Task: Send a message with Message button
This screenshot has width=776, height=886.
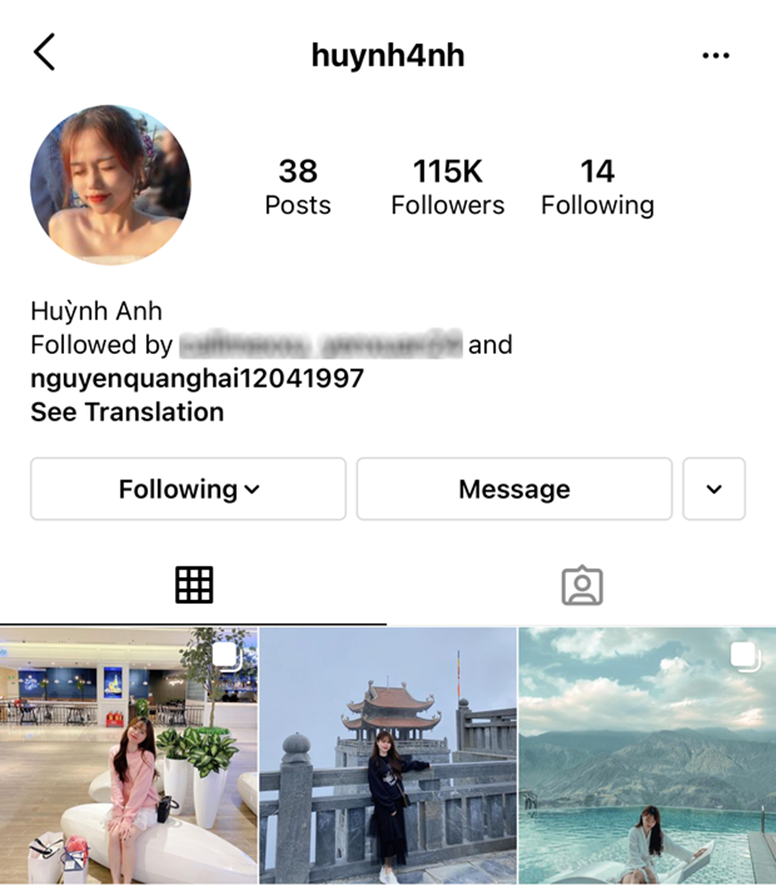Action: pyautogui.click(x=514, y=489)
